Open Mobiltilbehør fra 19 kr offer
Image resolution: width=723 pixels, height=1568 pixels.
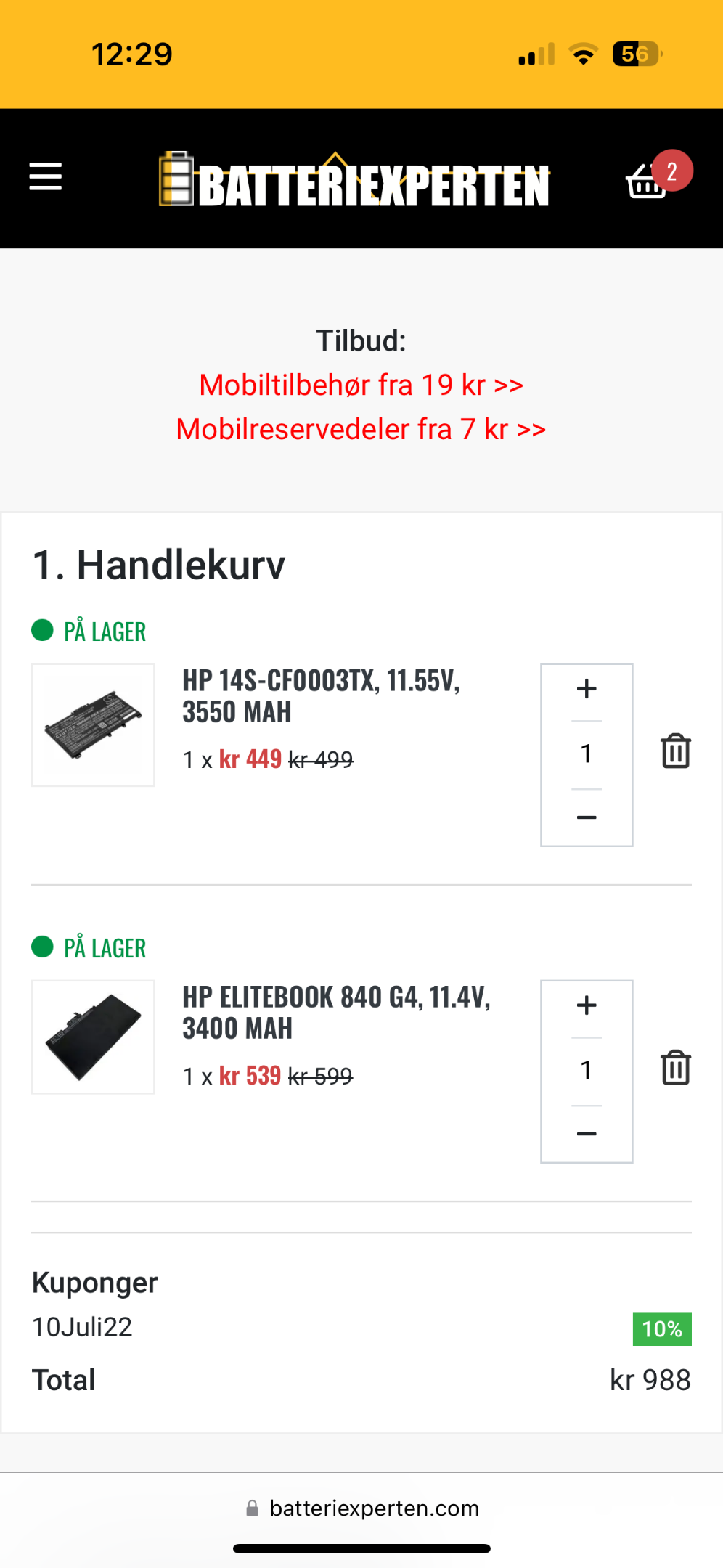point(361,385)
